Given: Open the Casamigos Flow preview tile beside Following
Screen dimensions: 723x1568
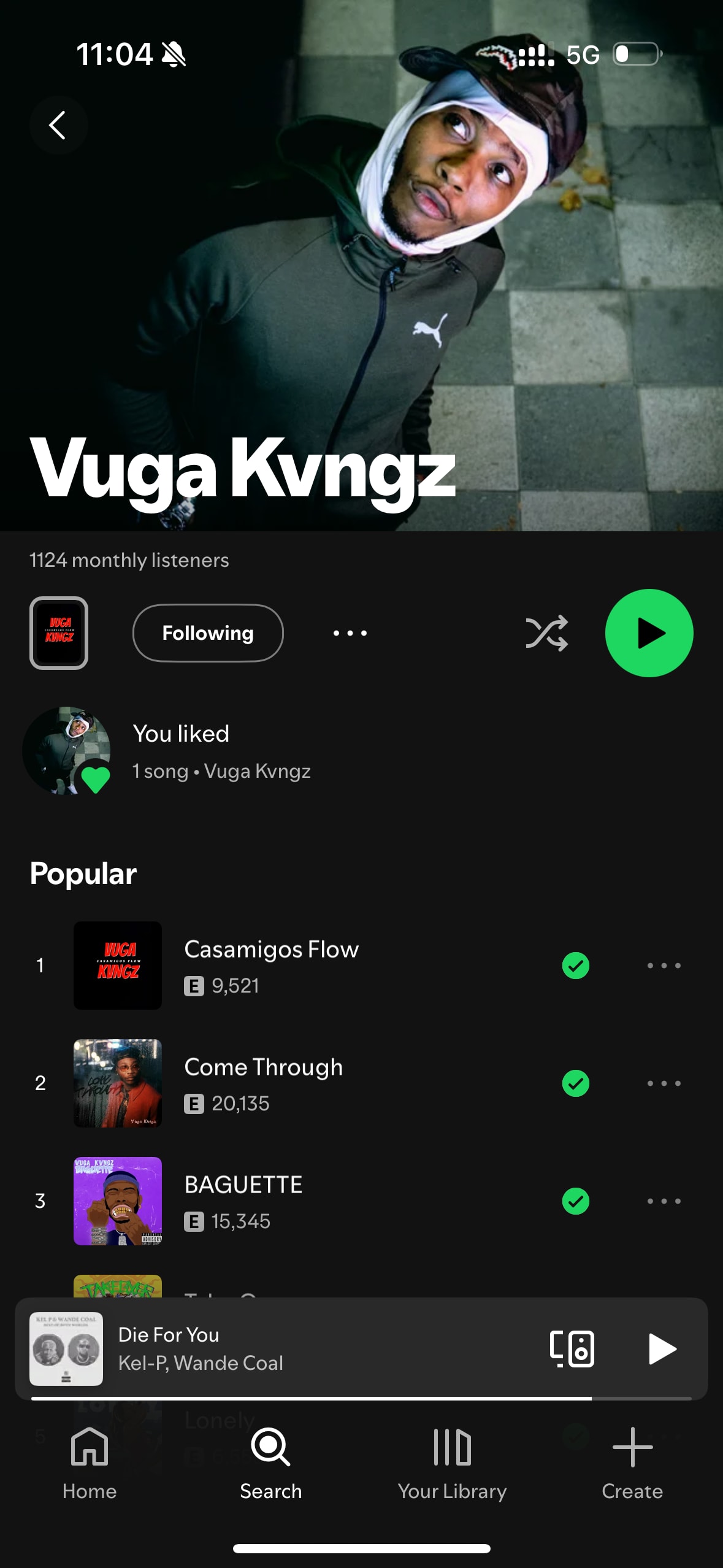Looking at the screenshot, I should (x=59, y=633).
